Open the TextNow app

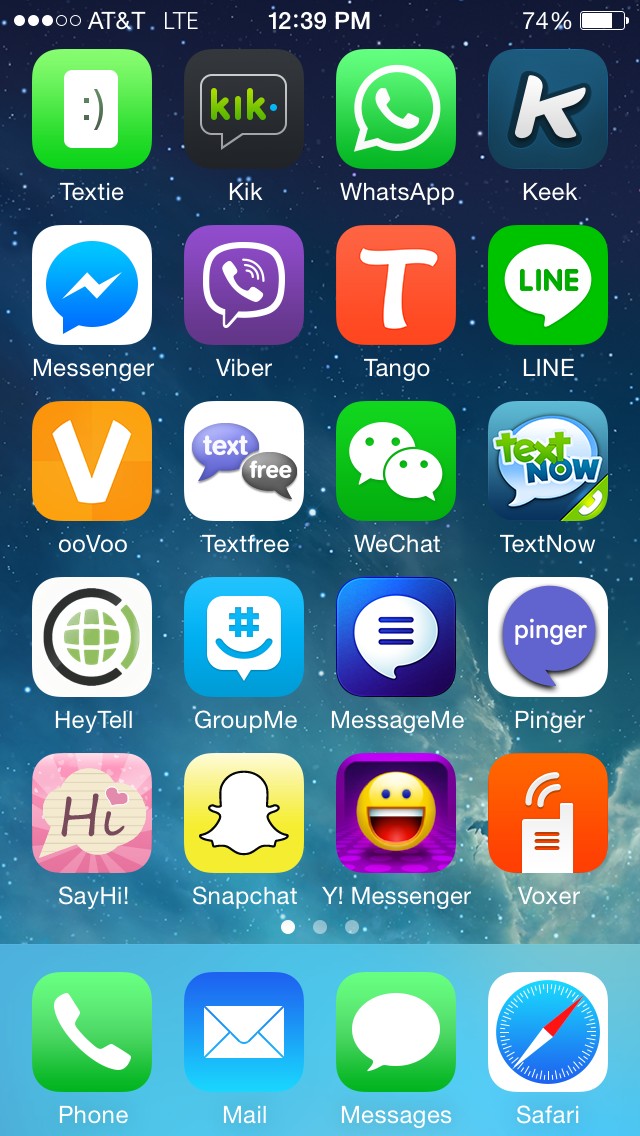coord(548,461)
